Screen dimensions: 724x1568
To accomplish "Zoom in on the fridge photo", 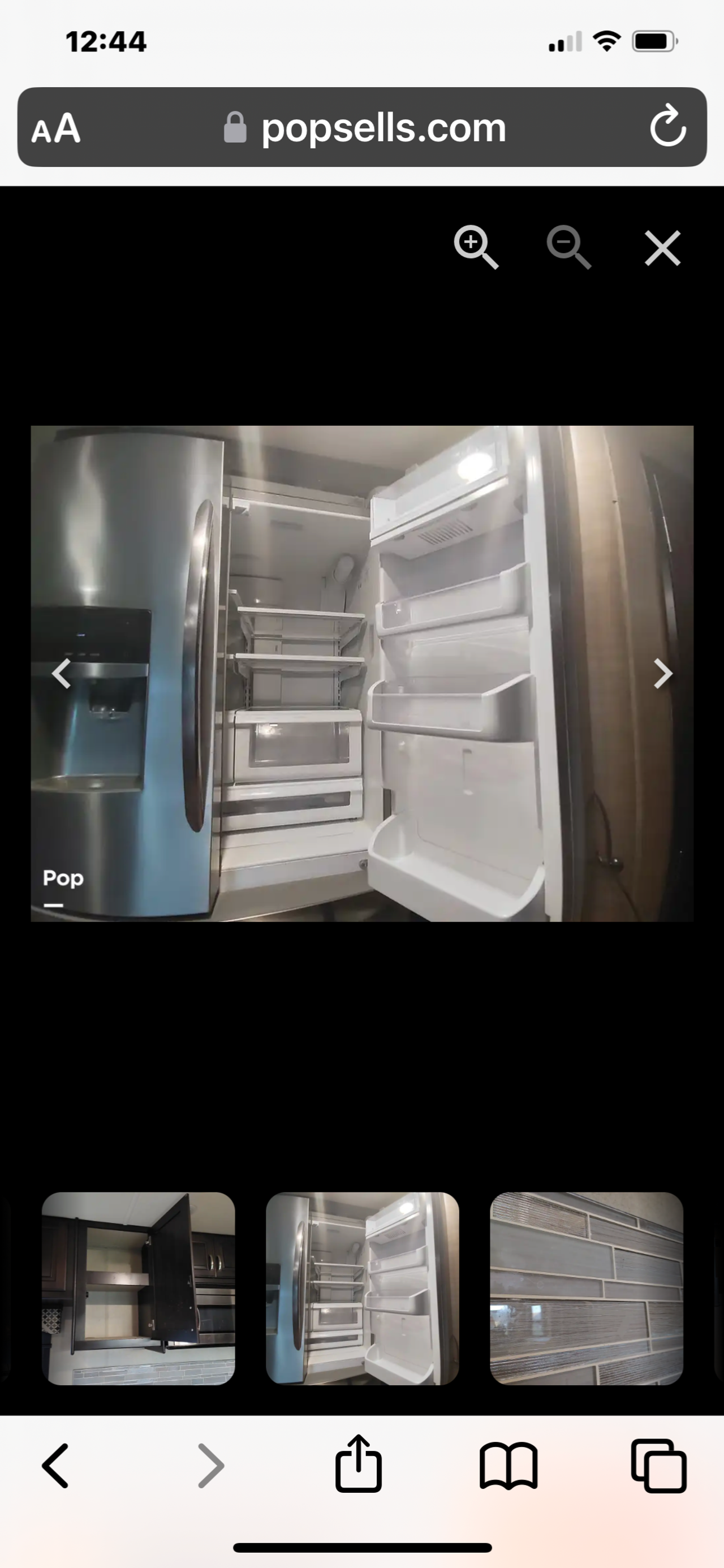I will coord(475,247).
